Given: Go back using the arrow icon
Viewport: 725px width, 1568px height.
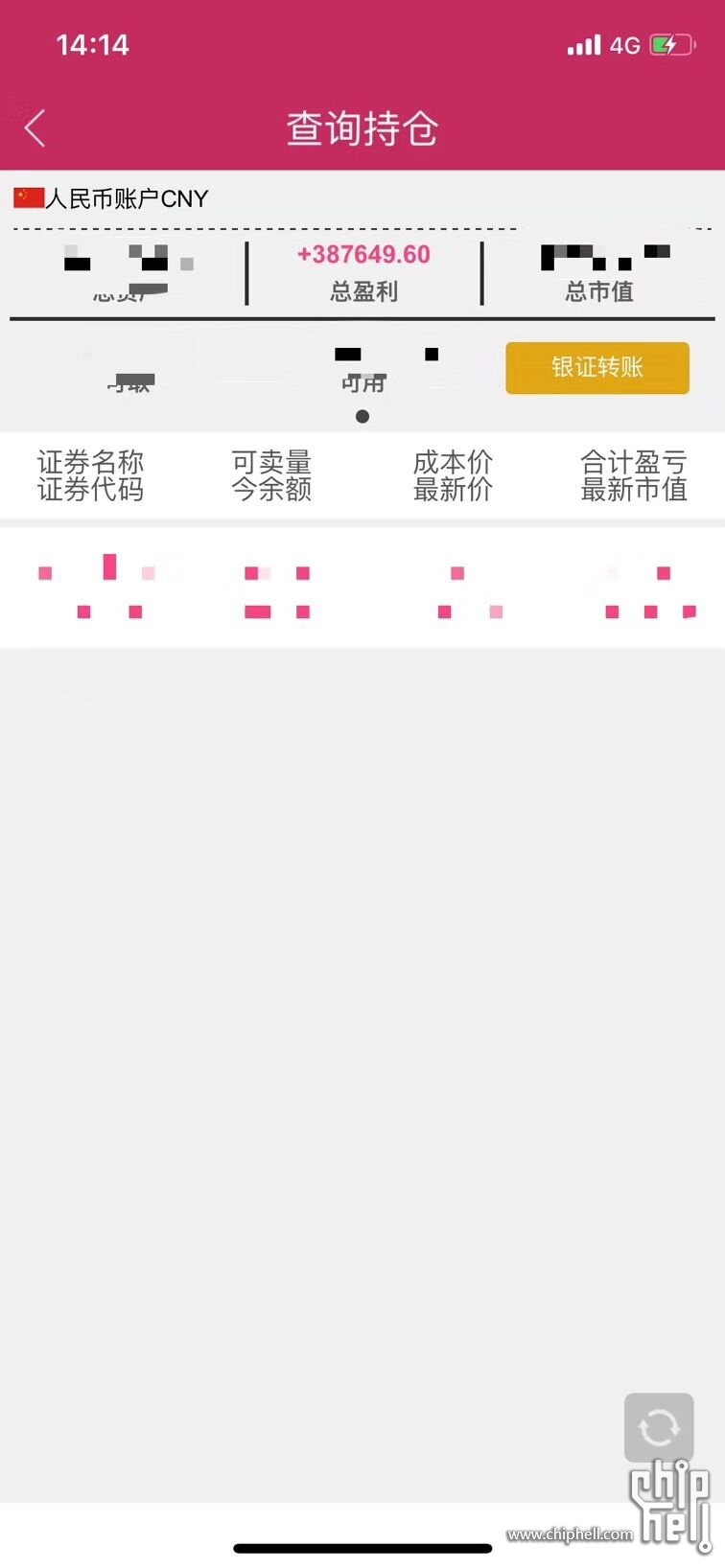Looking at the screenshot, I should tap(35, 128).
